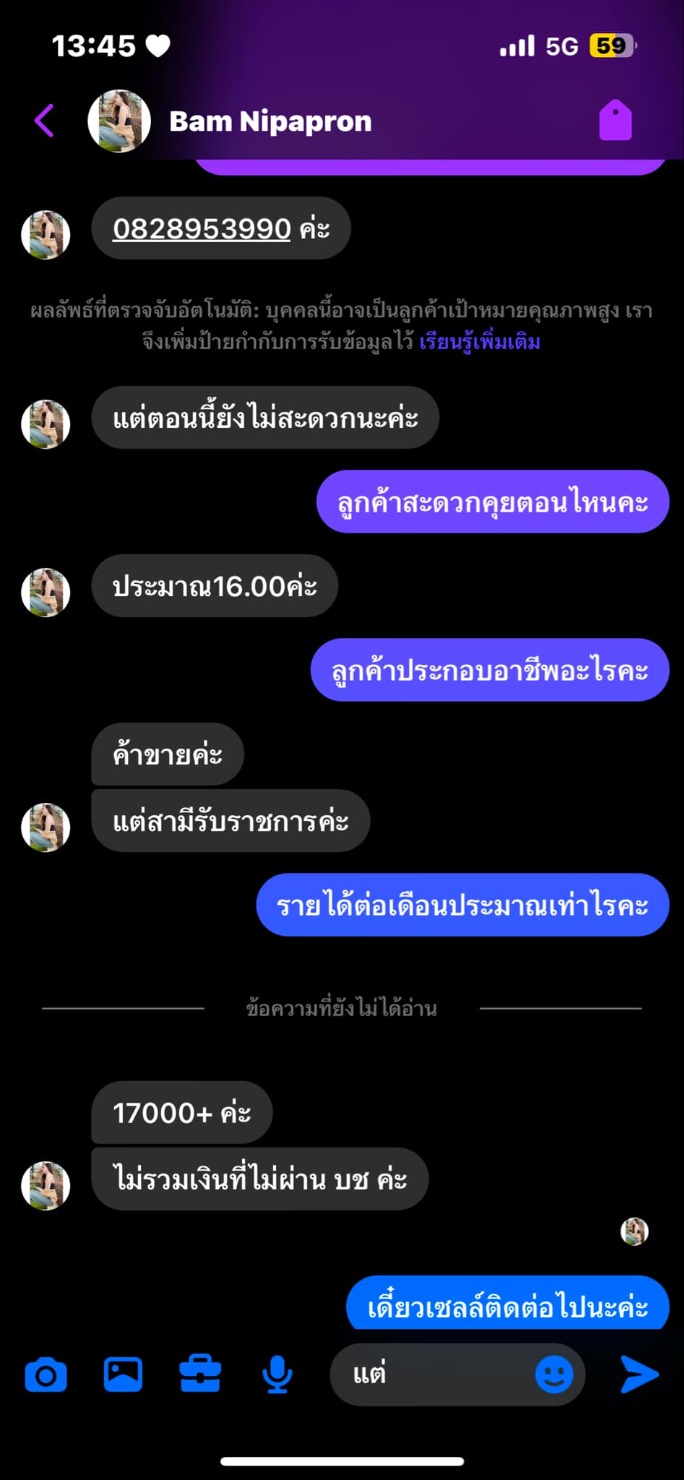Open the briefcase business tools icon
Screen dimensions: 684x1480
coord(200,1374)
